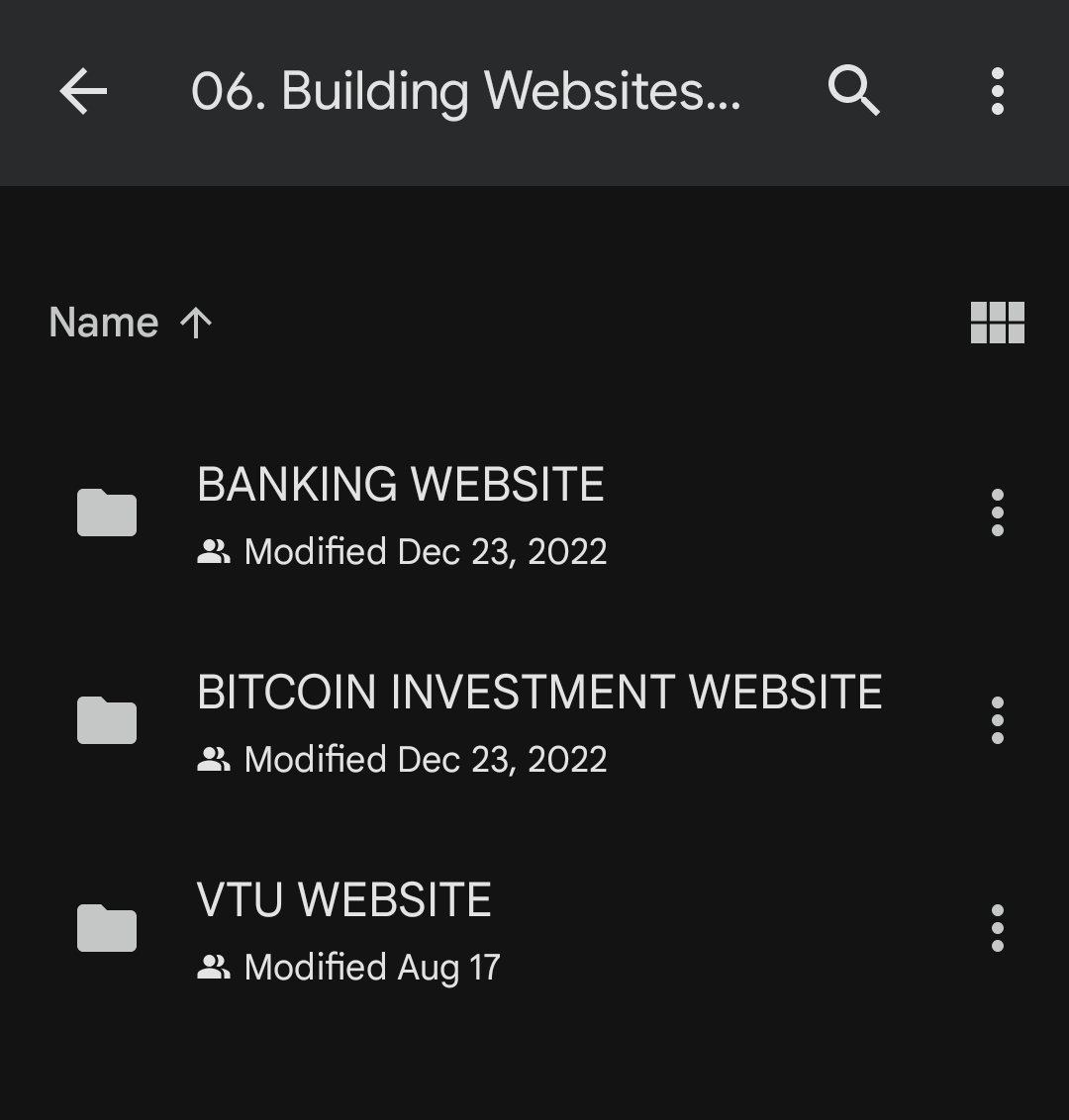Open the top bar overflow menu
Screen dimensions: 1069x1120
coord(997,92)
